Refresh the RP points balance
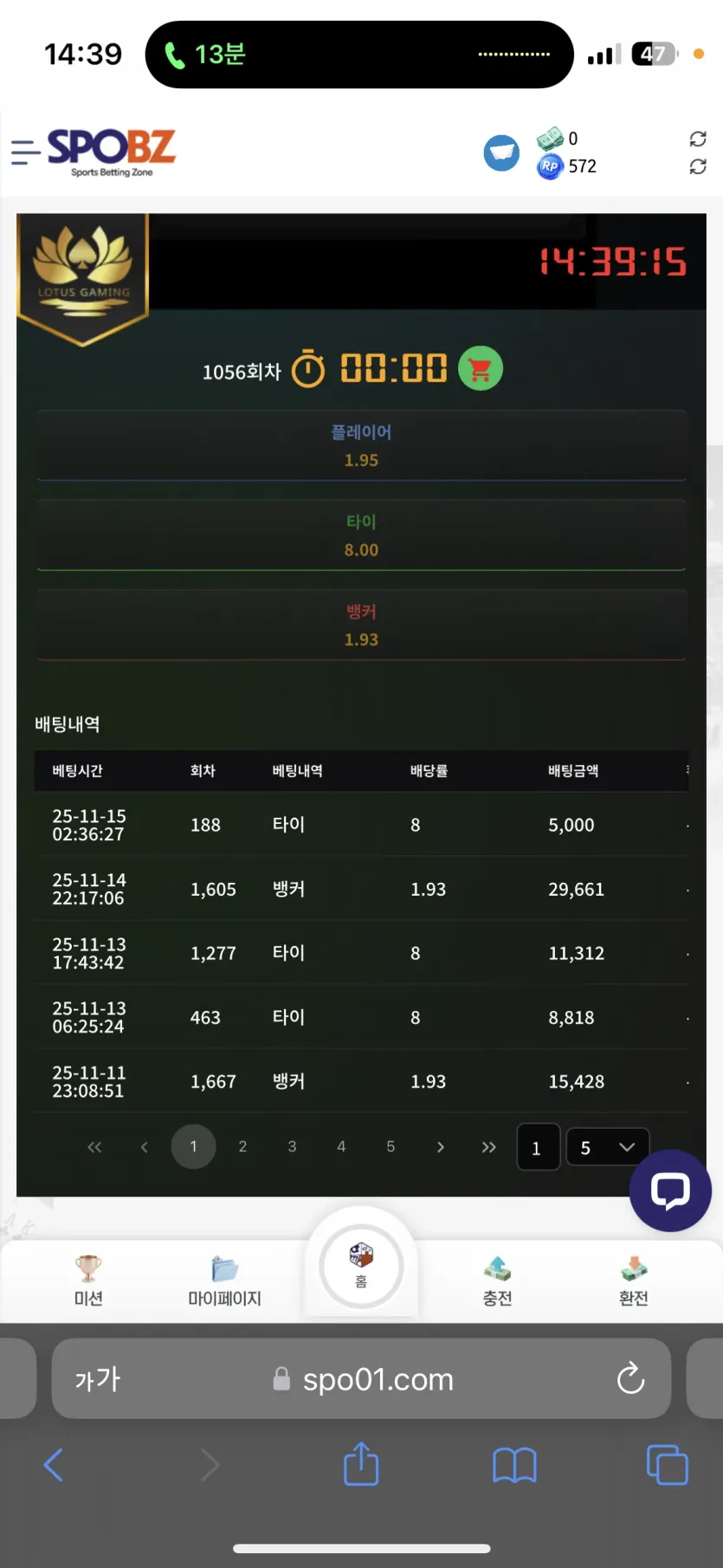Viewport: 723px width, 1568px height. [x=698, y=166]
